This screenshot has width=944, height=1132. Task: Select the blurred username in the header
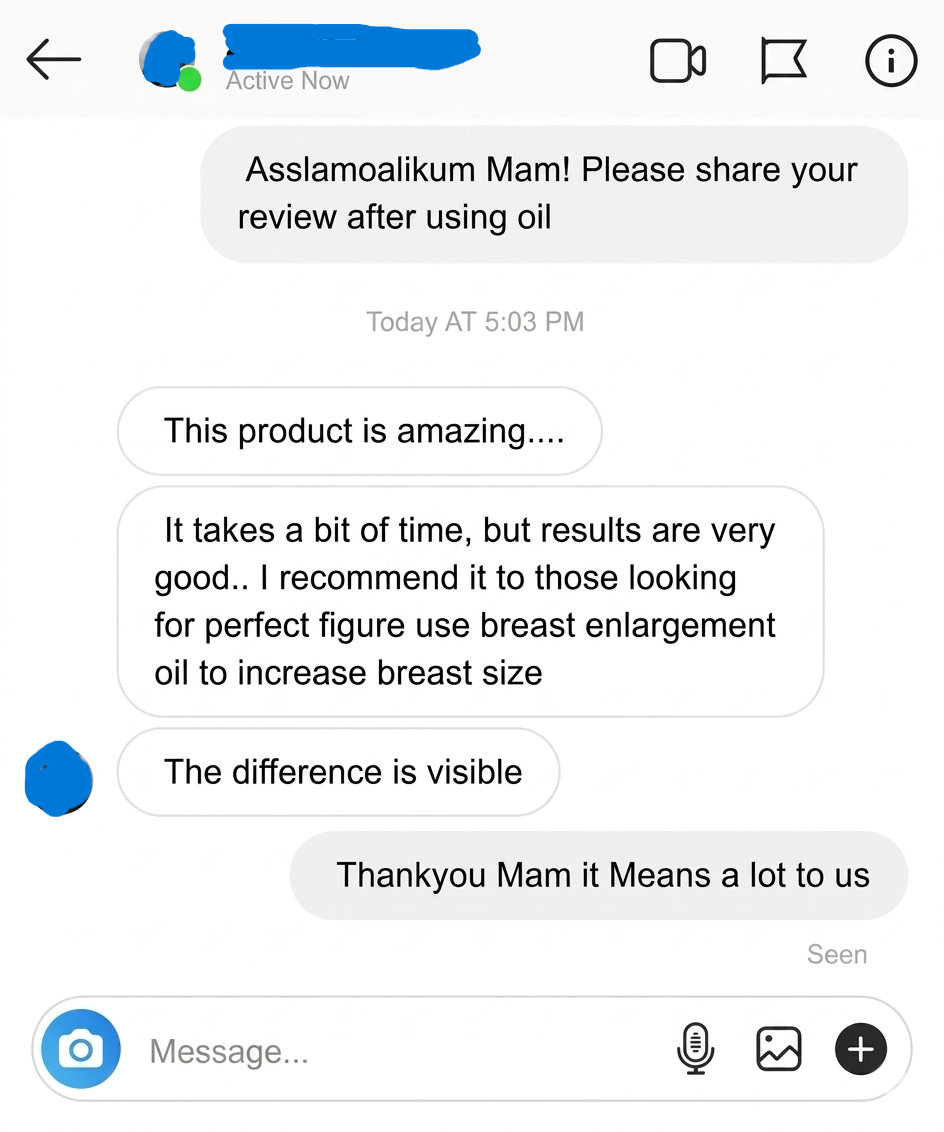pyautogui.click(x=350, y=46)
